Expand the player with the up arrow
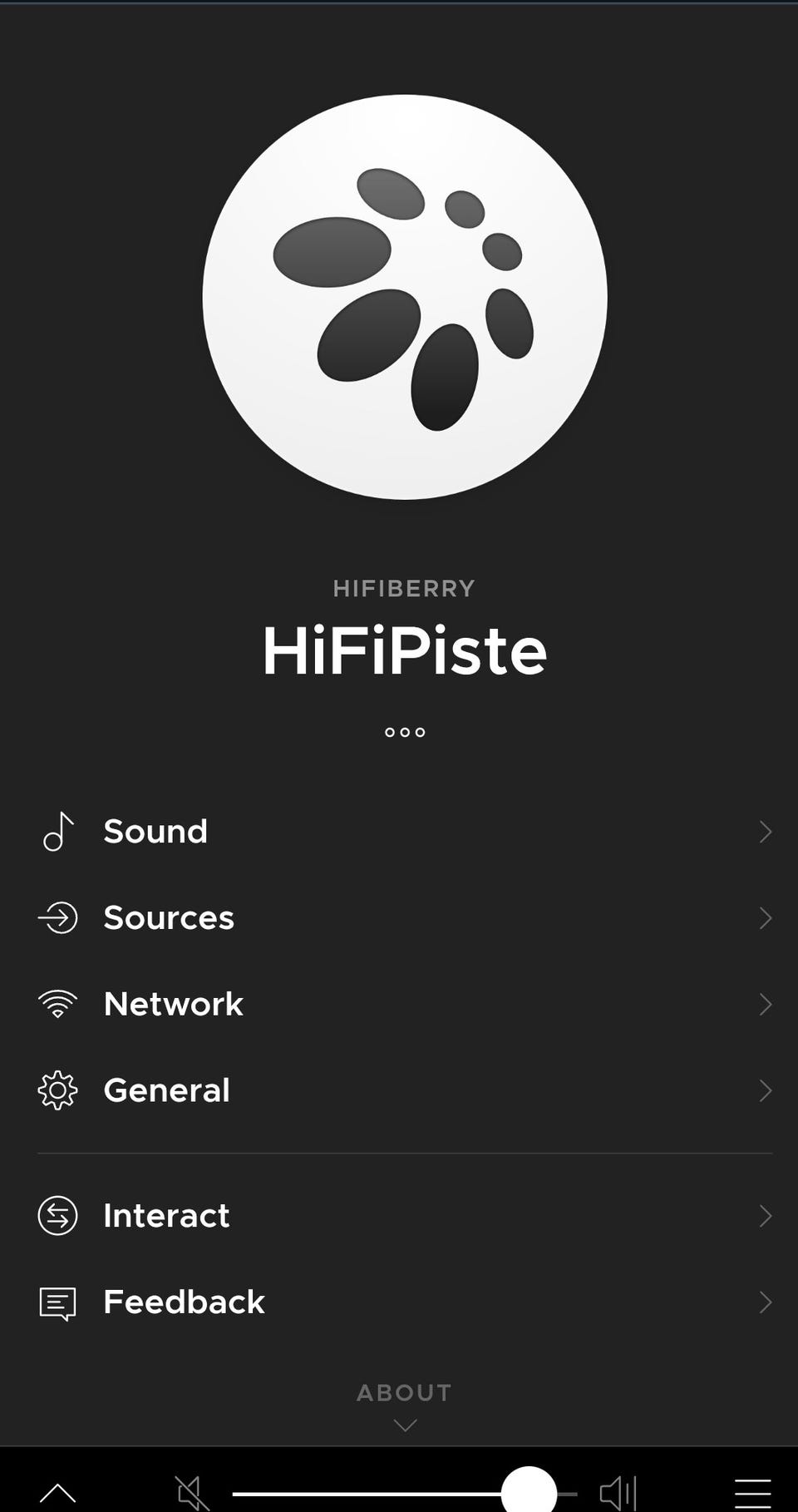 coord(57,1494)
